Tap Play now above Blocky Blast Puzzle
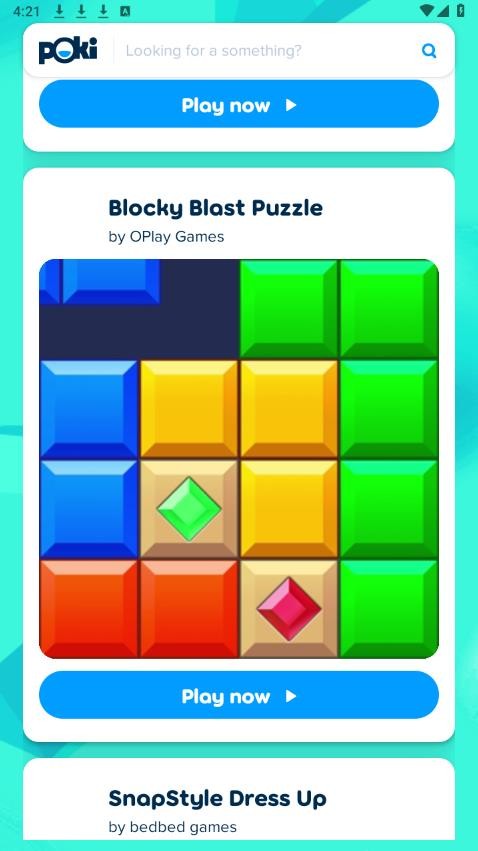Image resolution: width=478 pixels, height=851 pixels. 239,104
